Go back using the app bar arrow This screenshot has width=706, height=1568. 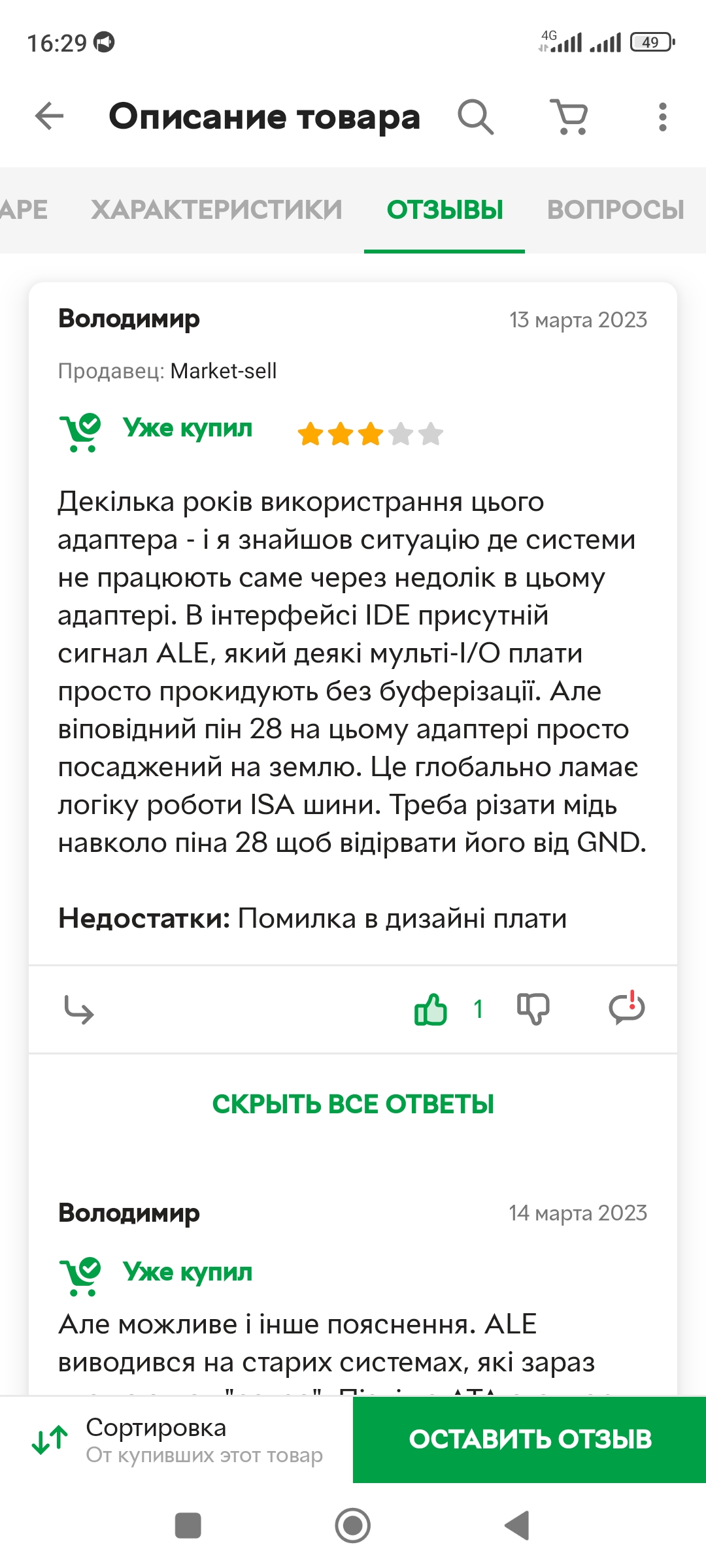[x=49, y=117]
